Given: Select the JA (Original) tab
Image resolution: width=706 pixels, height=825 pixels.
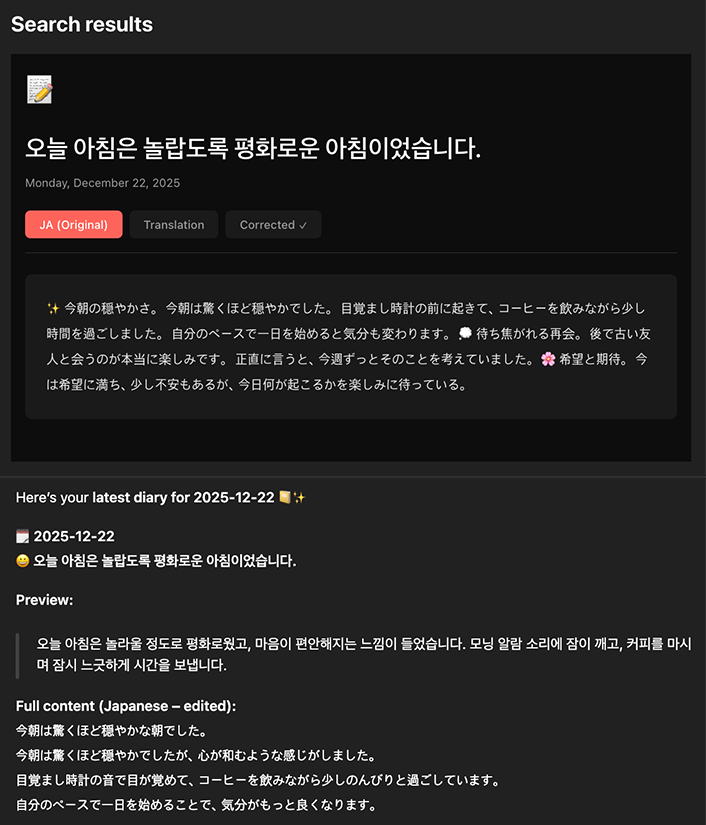Looking at the screenshot, I should [x=74, y=225].
